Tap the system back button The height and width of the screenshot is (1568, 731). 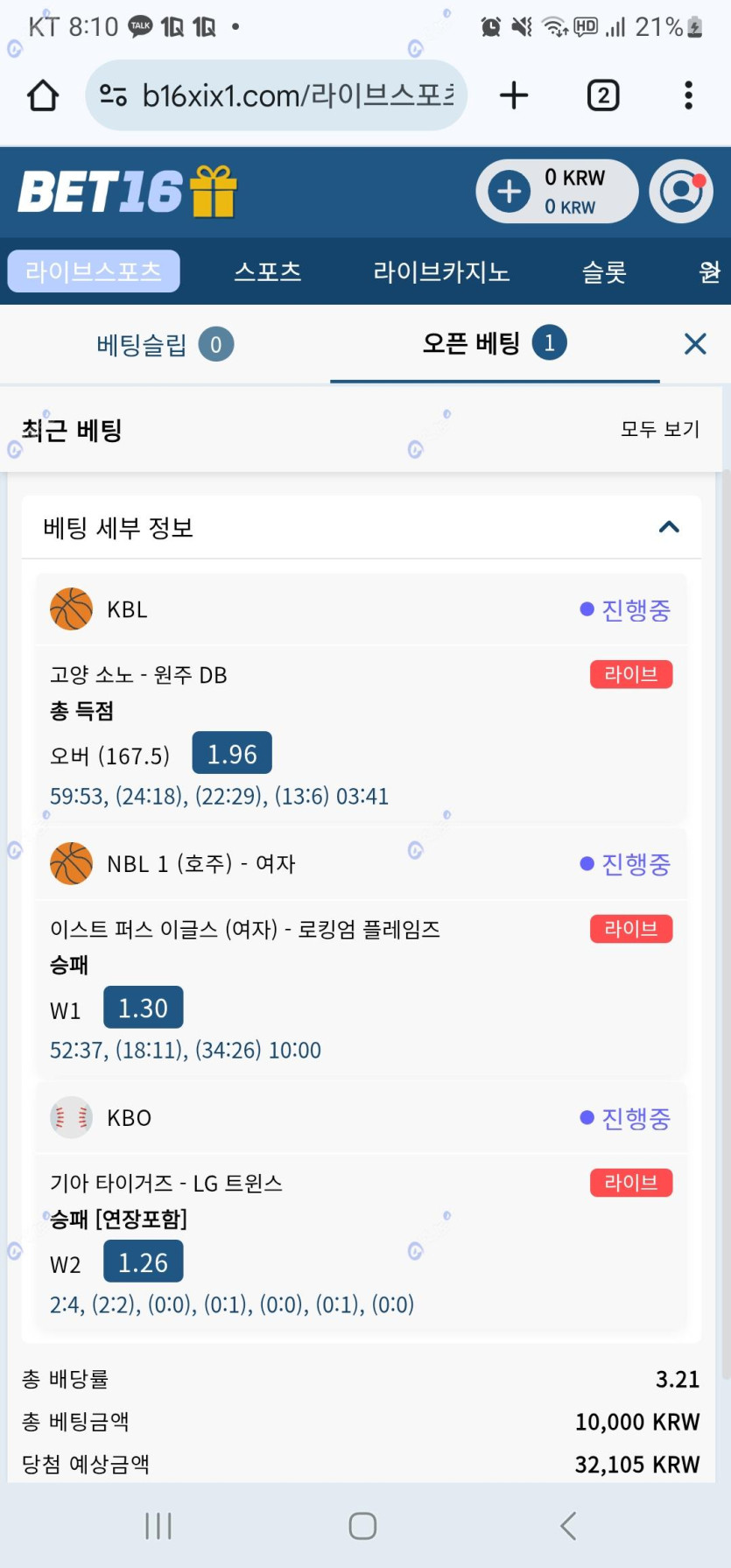coord(568,1526)
